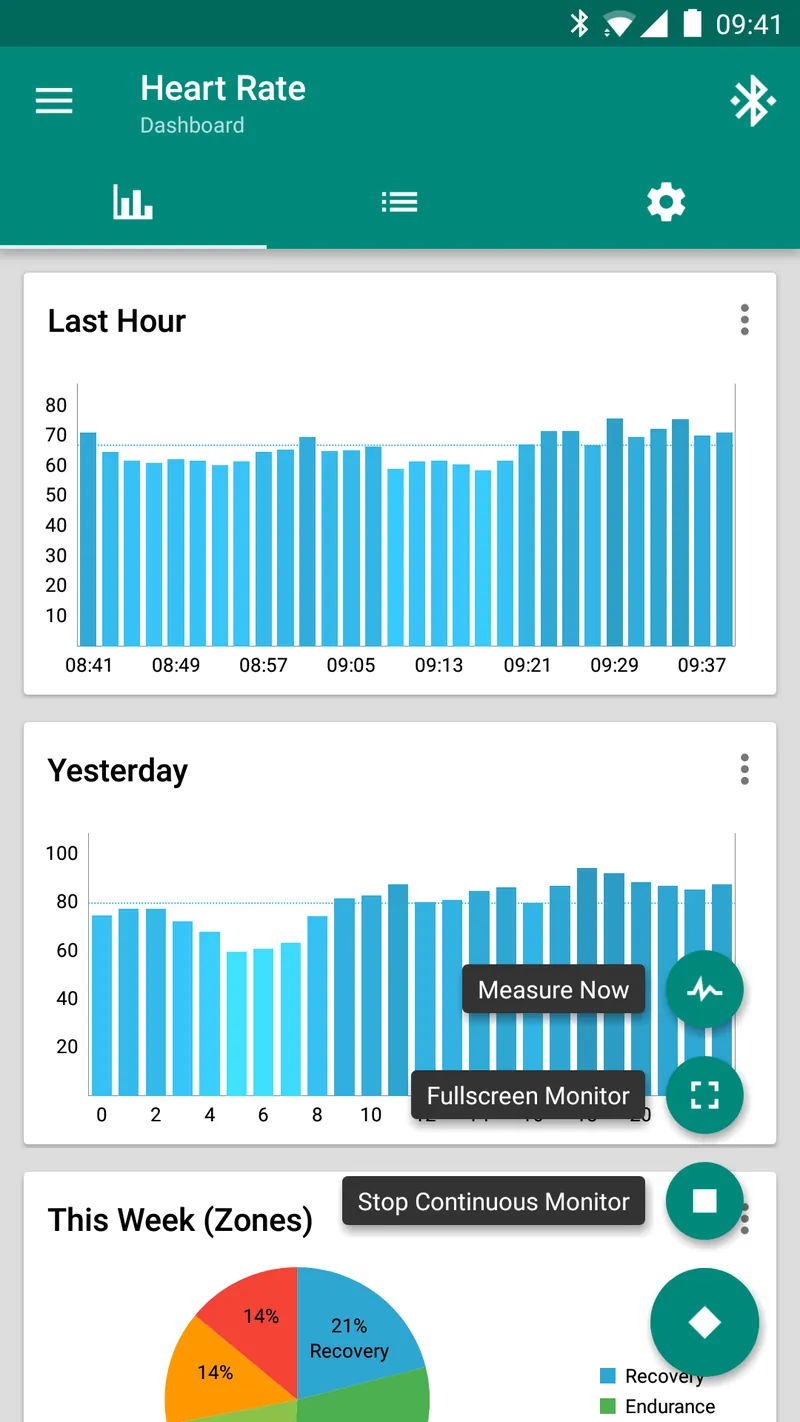
Task: Tap the Stop Continuous Monitor square icon
Action: point(705,1201)
